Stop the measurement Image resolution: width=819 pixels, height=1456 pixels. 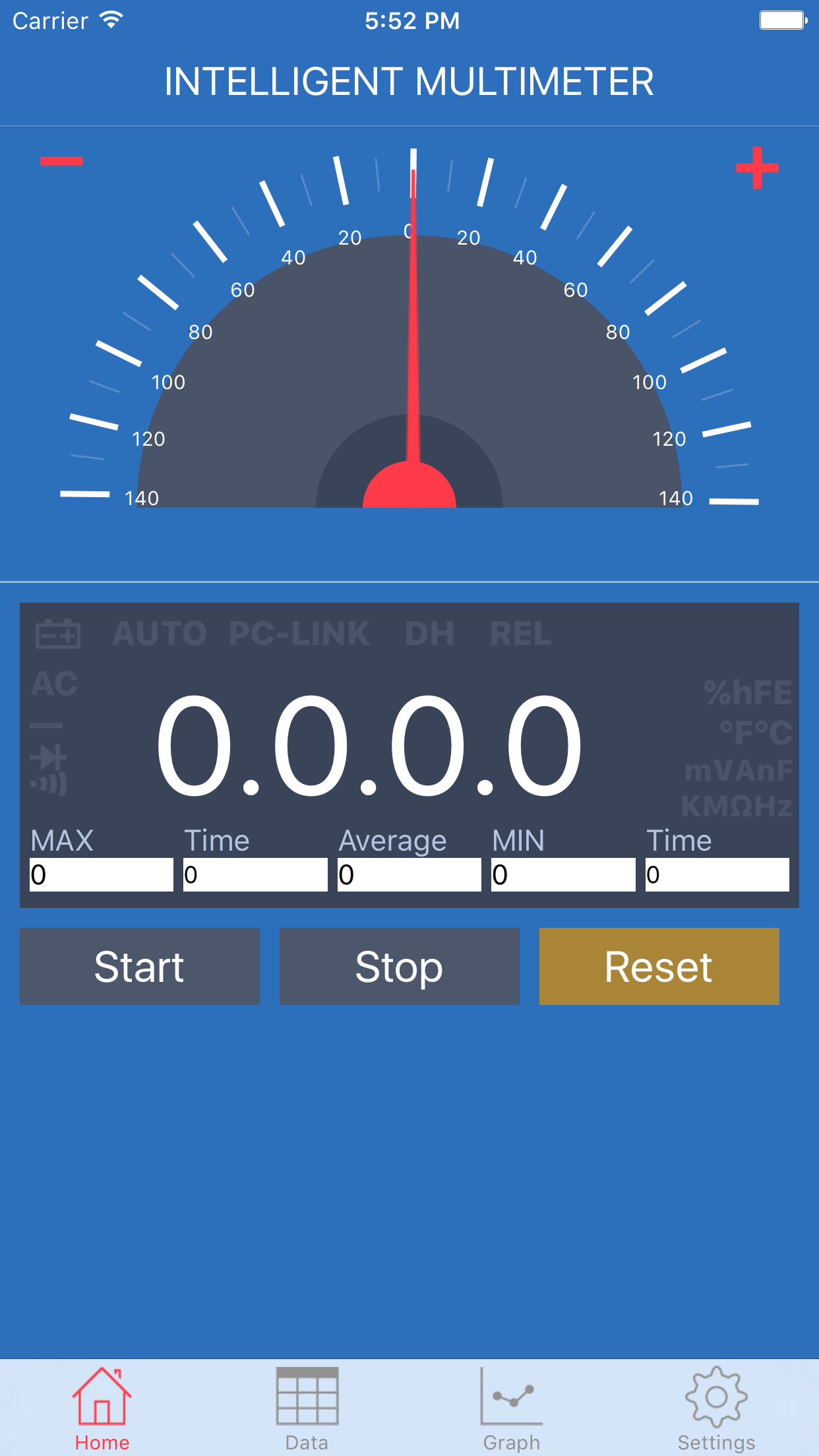[x=400, y=966]
